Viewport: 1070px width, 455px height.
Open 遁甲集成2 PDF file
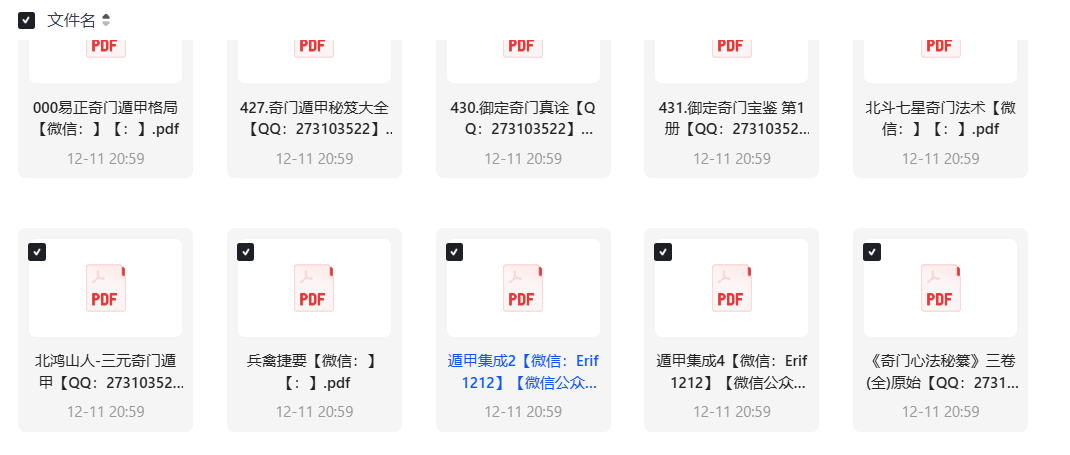coord(523,287)
